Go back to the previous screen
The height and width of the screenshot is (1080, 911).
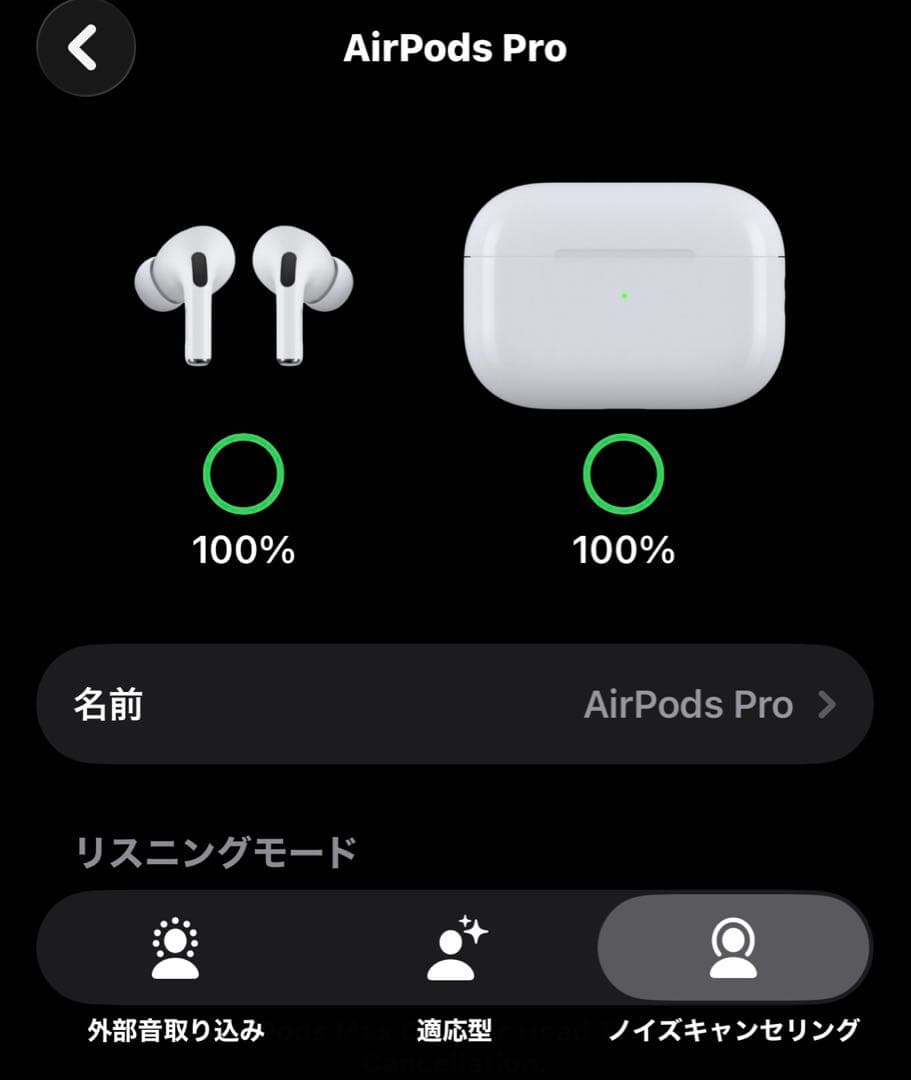pyautogui.click(x=85, y=48)
